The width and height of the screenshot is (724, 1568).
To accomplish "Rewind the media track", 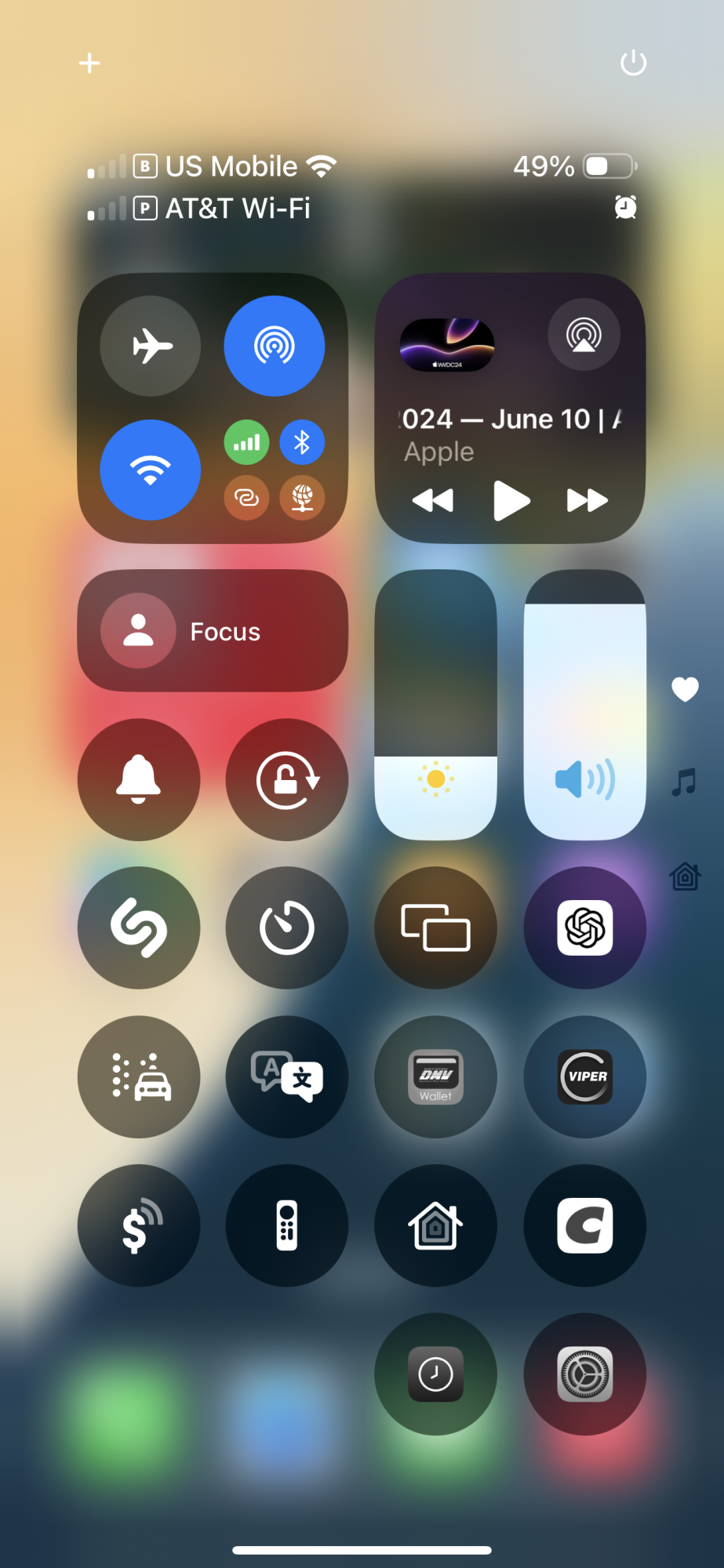I will (x=433, y=500).
